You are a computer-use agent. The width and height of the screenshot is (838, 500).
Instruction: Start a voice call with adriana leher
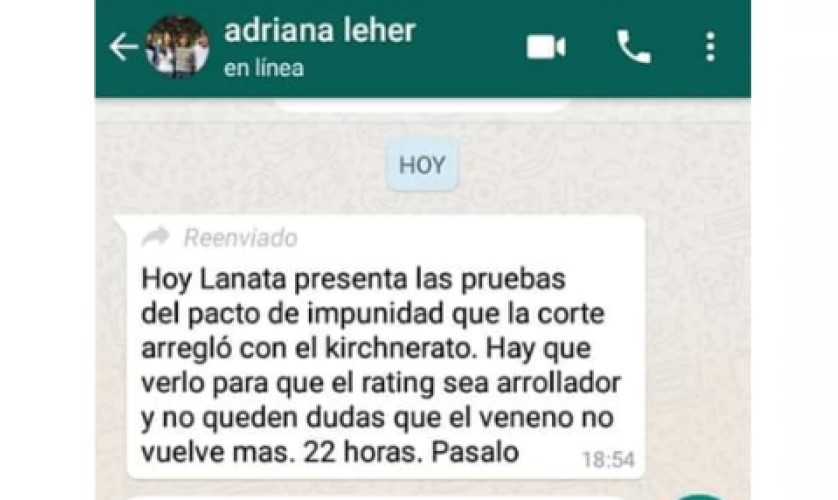[x=633, y=47]
